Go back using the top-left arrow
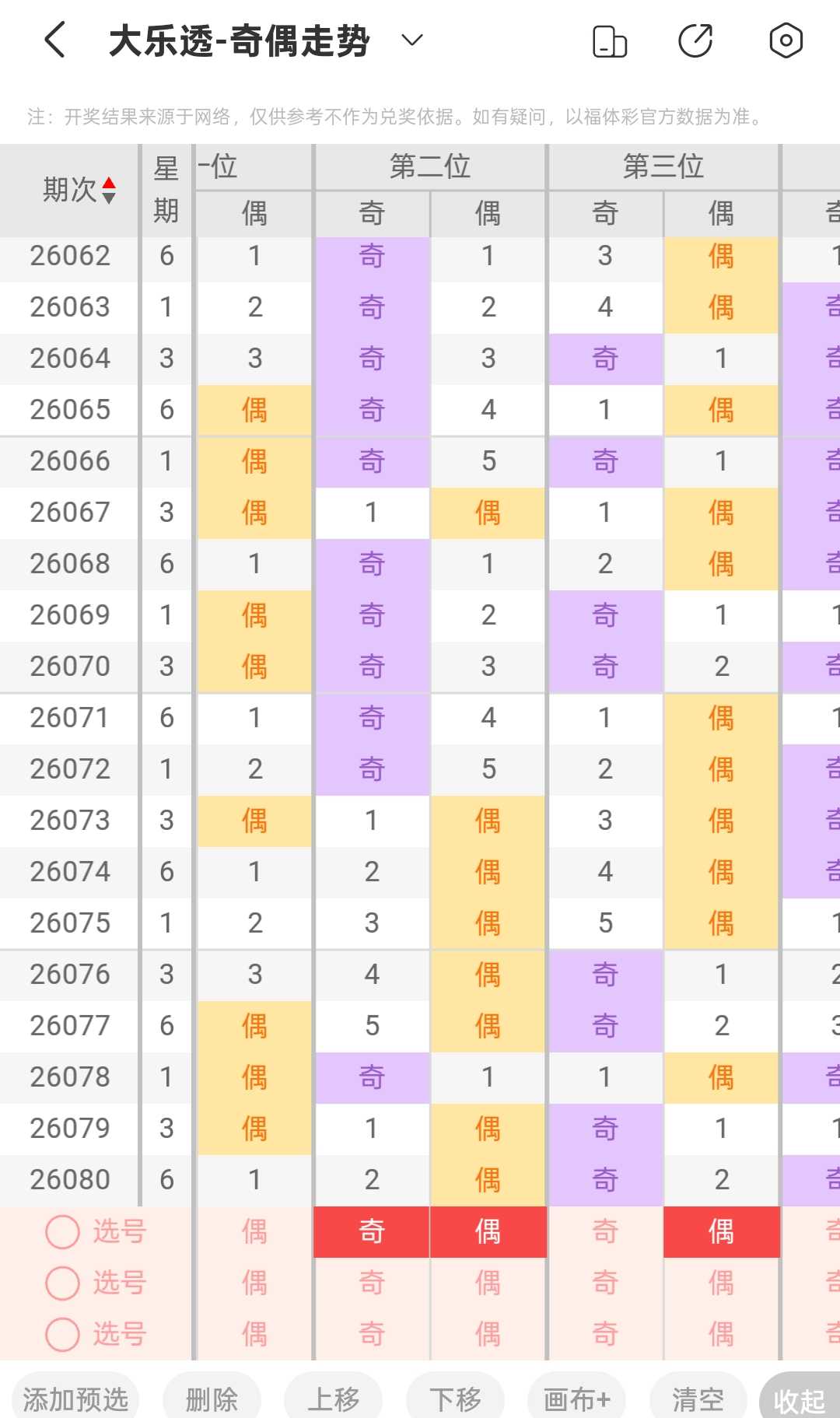Image resolution: width=840 pixels, height=1418 pixels. [x=54, y=40]
